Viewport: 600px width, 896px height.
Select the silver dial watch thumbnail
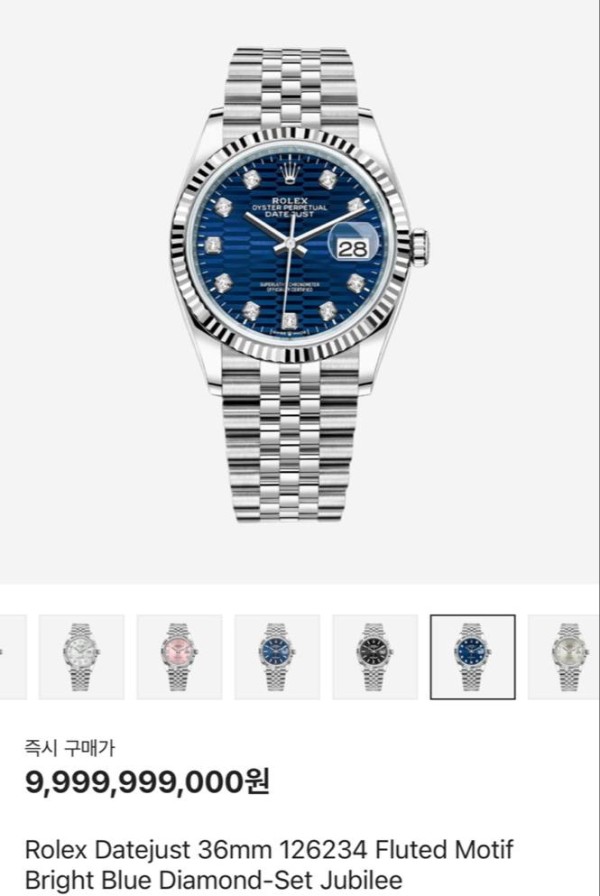(x=566, y=656)
